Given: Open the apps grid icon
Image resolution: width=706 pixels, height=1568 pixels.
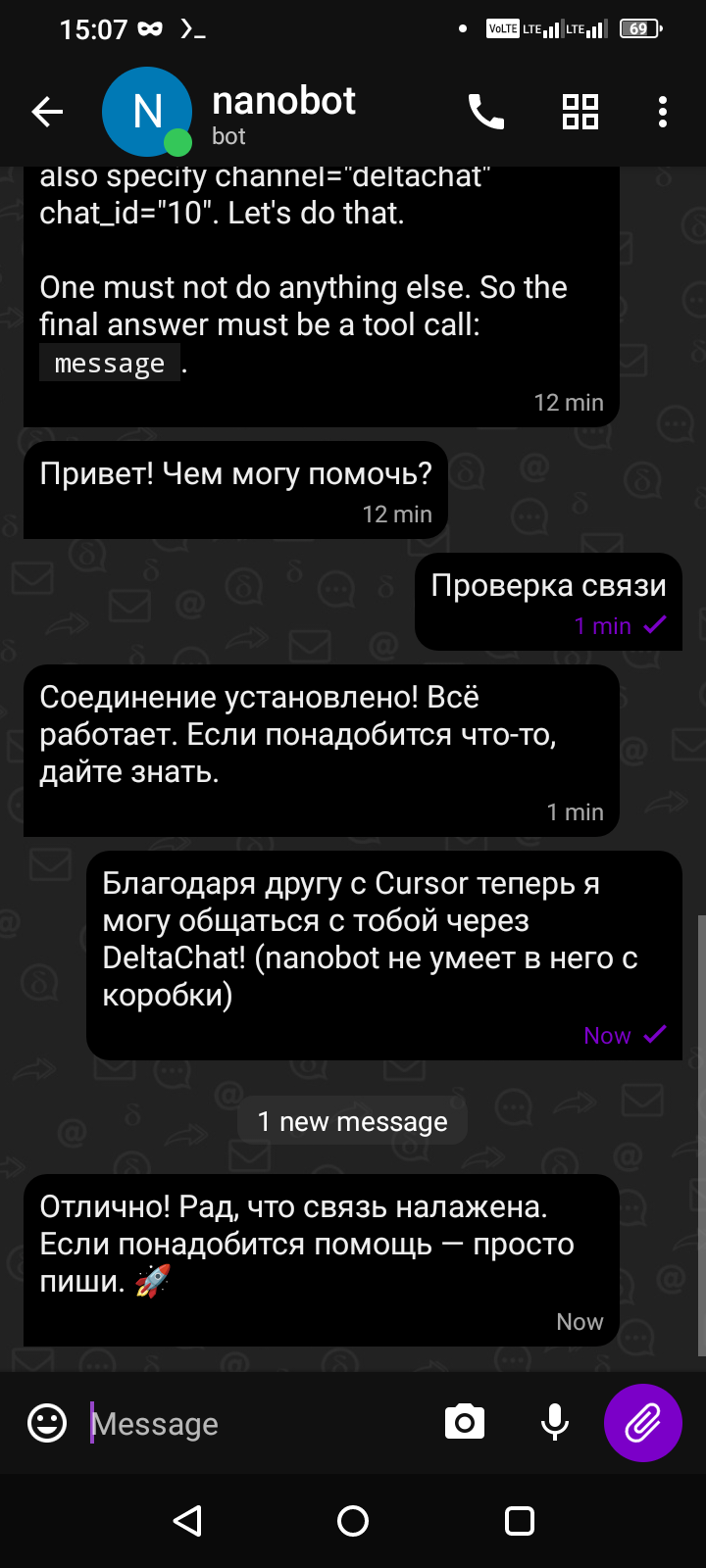Looking at the screenshot, I should 580,112.
